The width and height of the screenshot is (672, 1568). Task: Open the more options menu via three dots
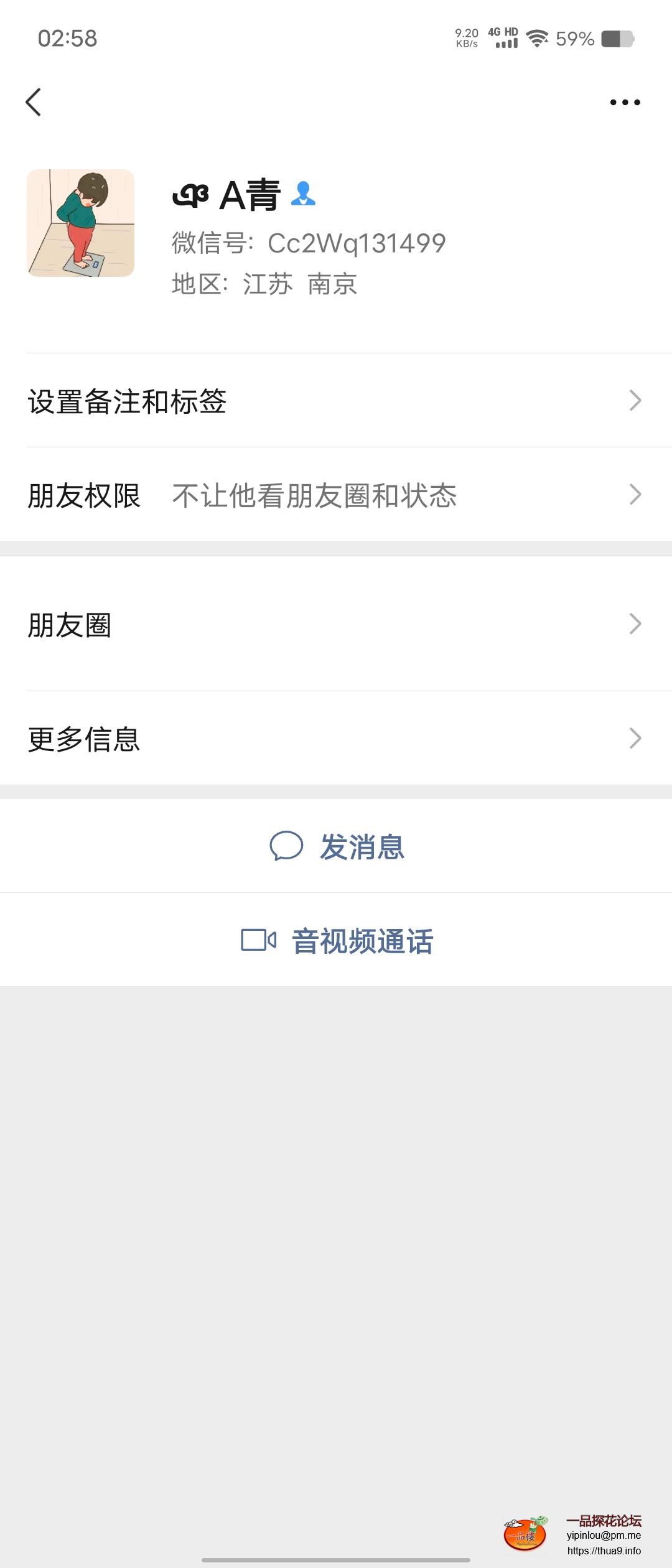[x=625, y=103]
